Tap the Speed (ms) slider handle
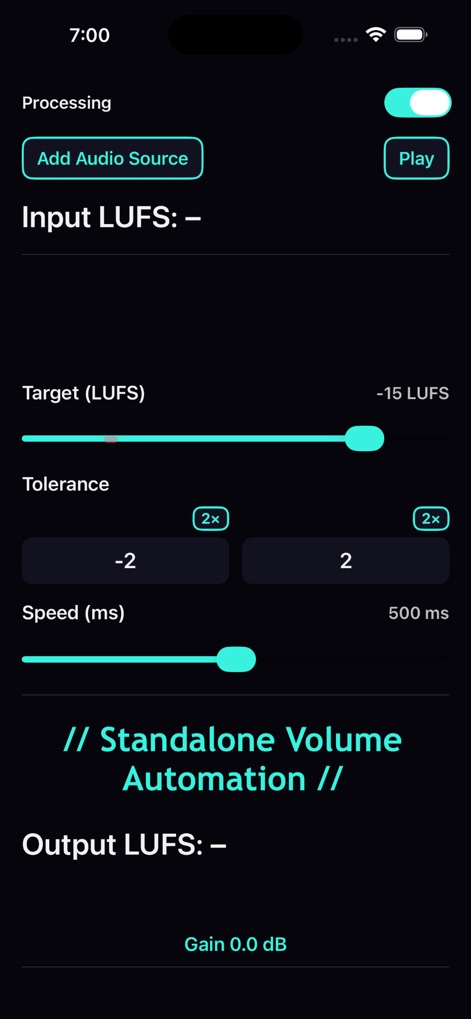Screen dimensions: 471x1019 coord(236,659)
